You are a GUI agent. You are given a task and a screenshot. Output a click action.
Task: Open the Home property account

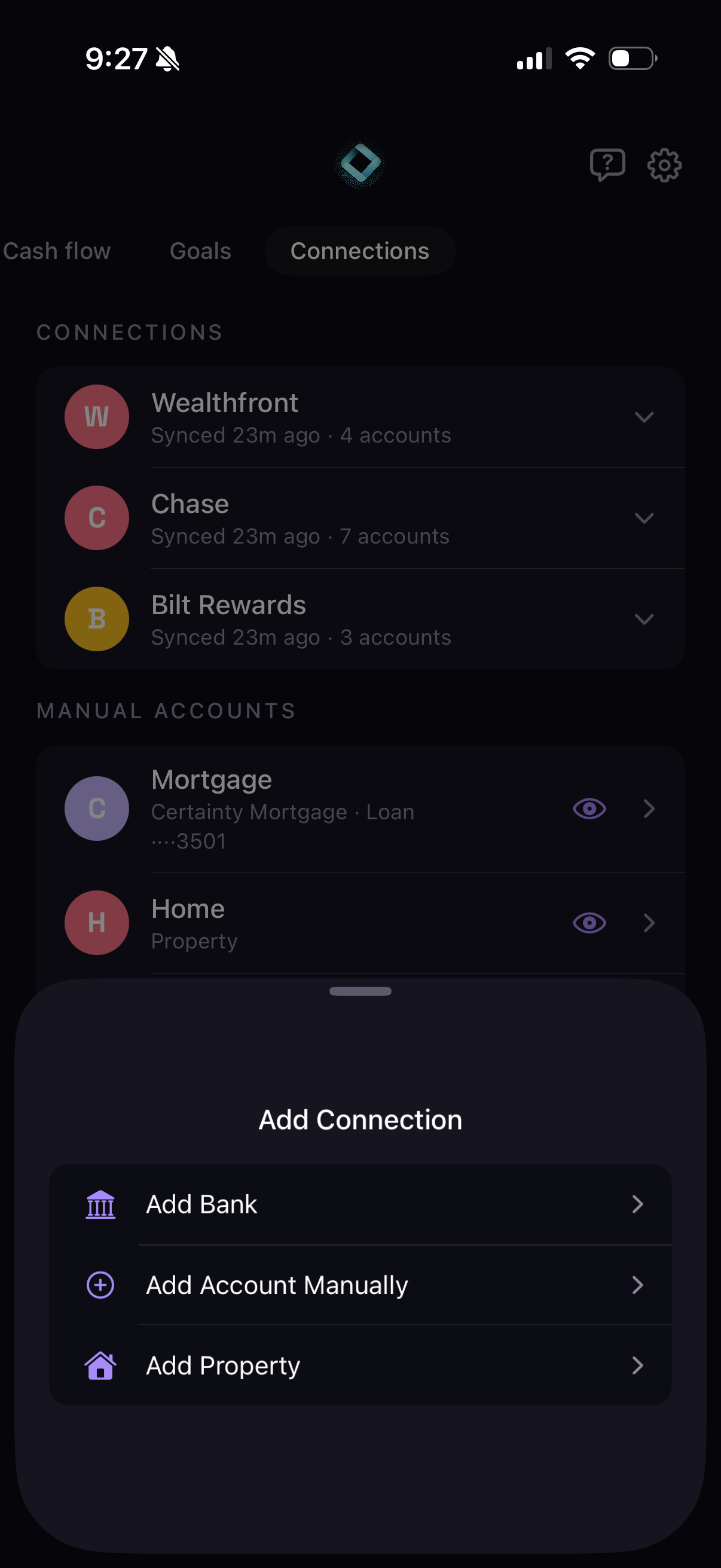coord(649,923)
